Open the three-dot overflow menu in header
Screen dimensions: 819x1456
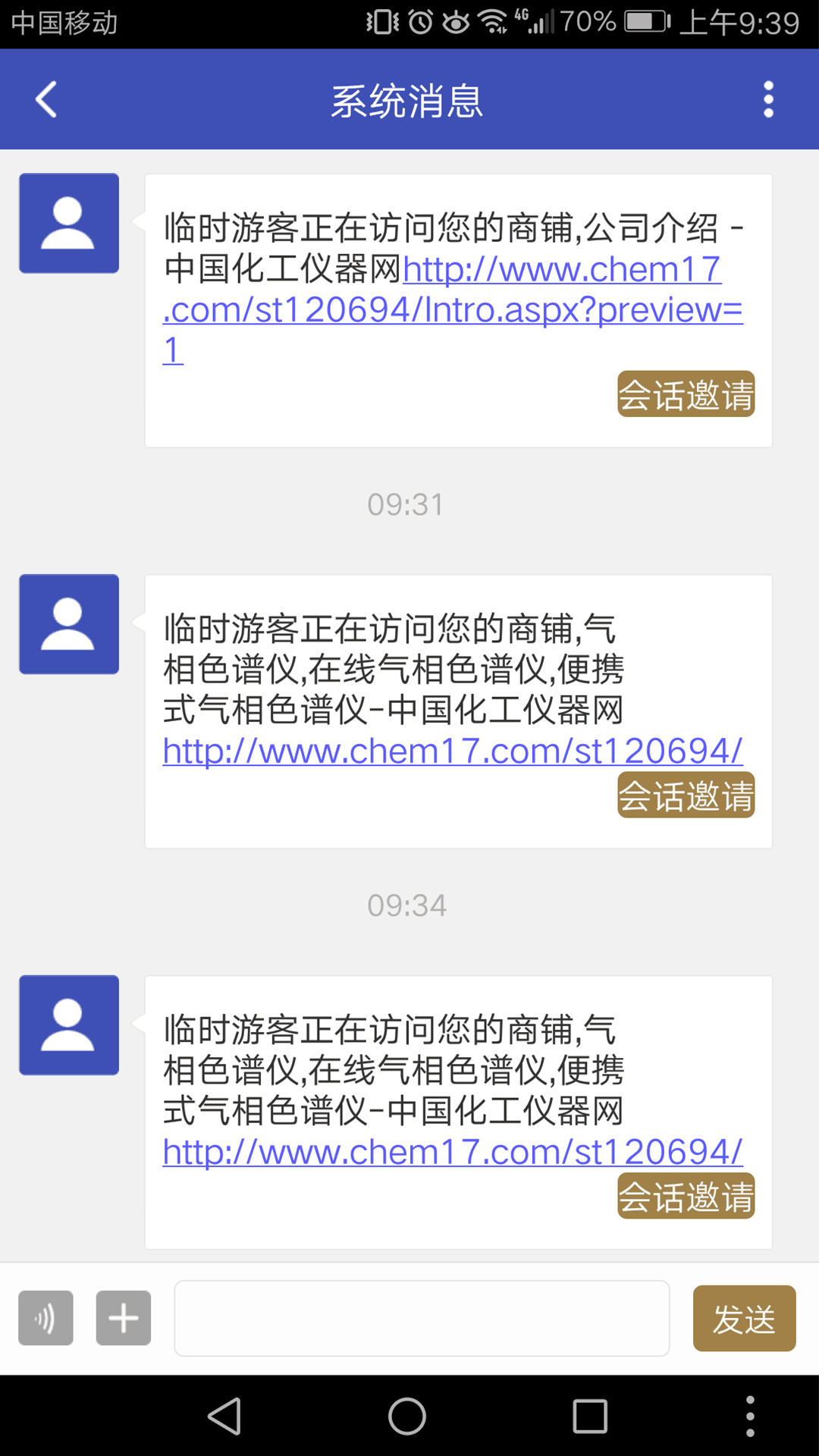point(768,99)
